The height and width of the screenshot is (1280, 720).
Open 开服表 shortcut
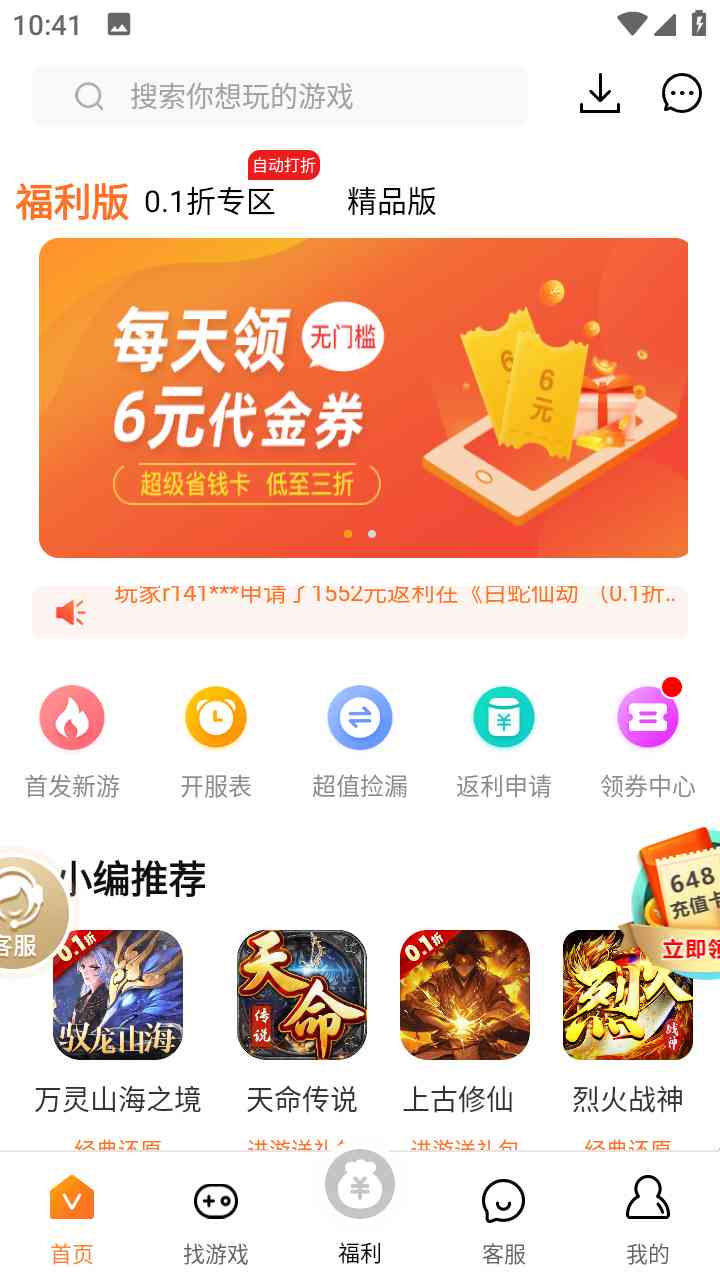pyautogui.click(x=216, y=740)
